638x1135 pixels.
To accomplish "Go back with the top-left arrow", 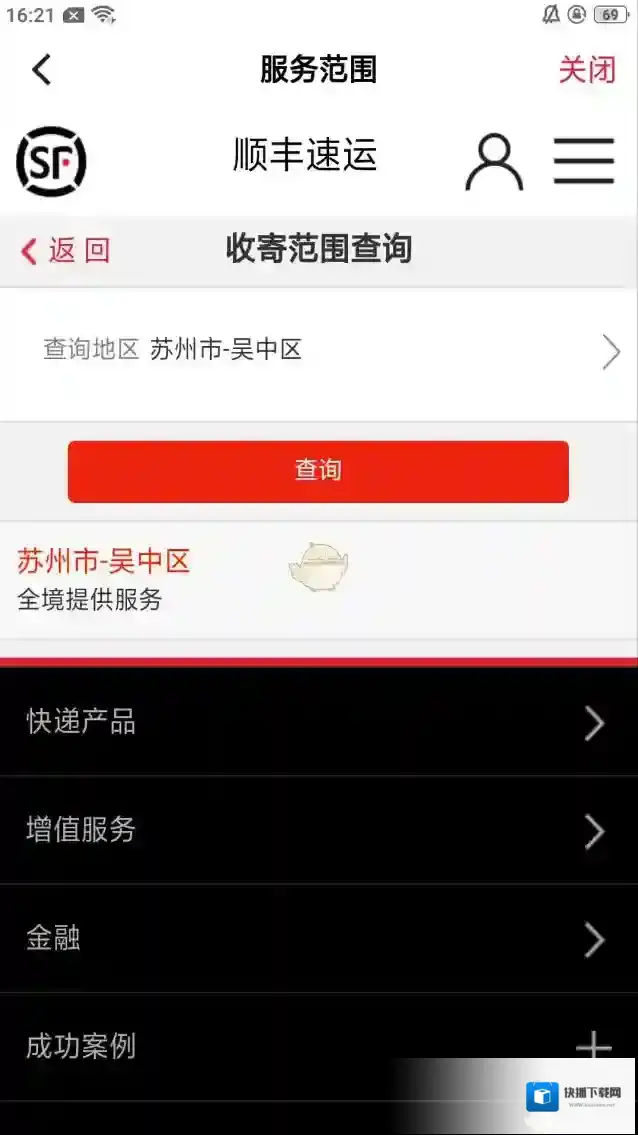I will point(41,70).
